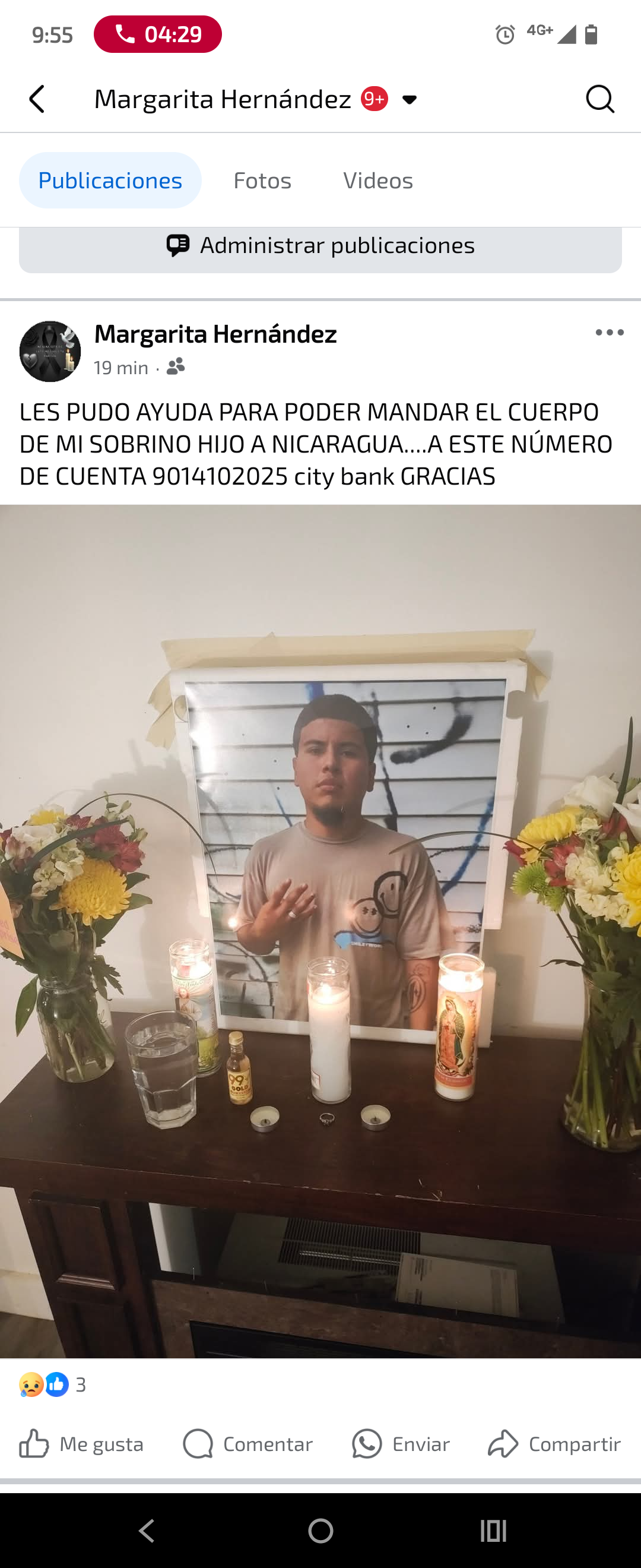This screenshot has width=641, height=1568.
Task: Go back using the header arrow
Action: pos(37,99)
